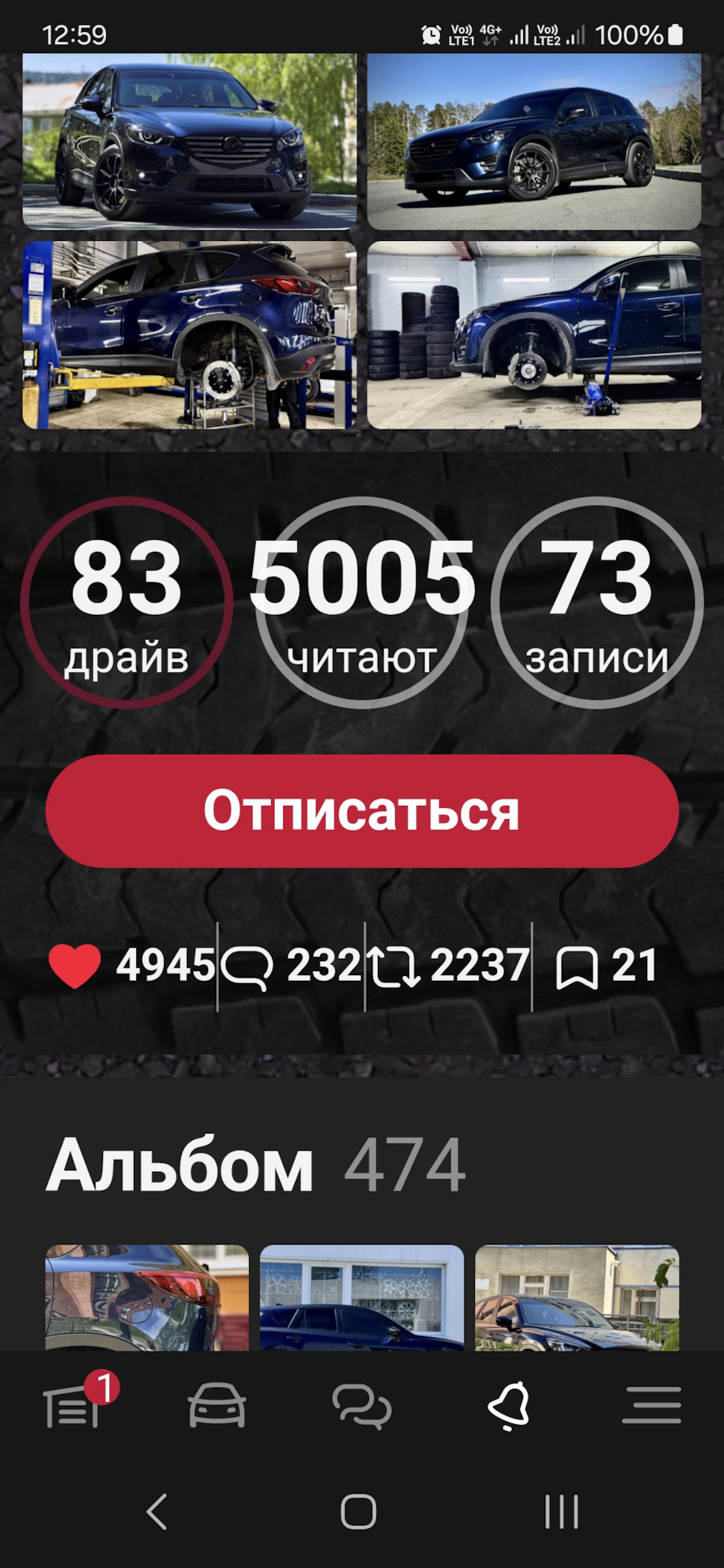Open the photo of the Mazda beside stacked tires
This screenshot has width=724, height=1568.
[534, 335]
